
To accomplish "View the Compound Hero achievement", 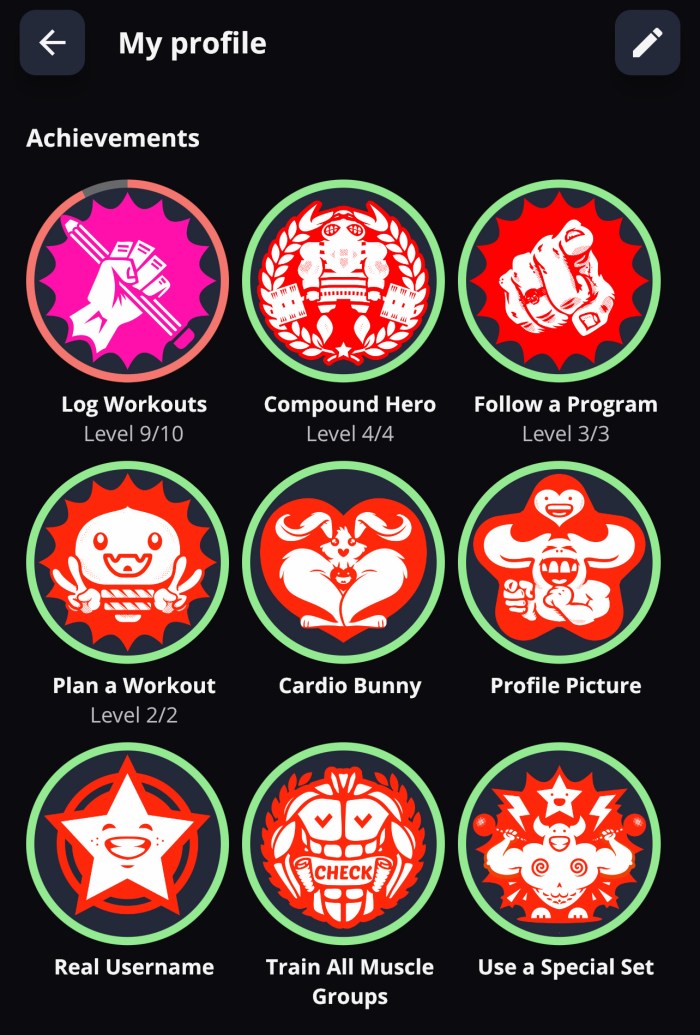I will click(343, 281).
